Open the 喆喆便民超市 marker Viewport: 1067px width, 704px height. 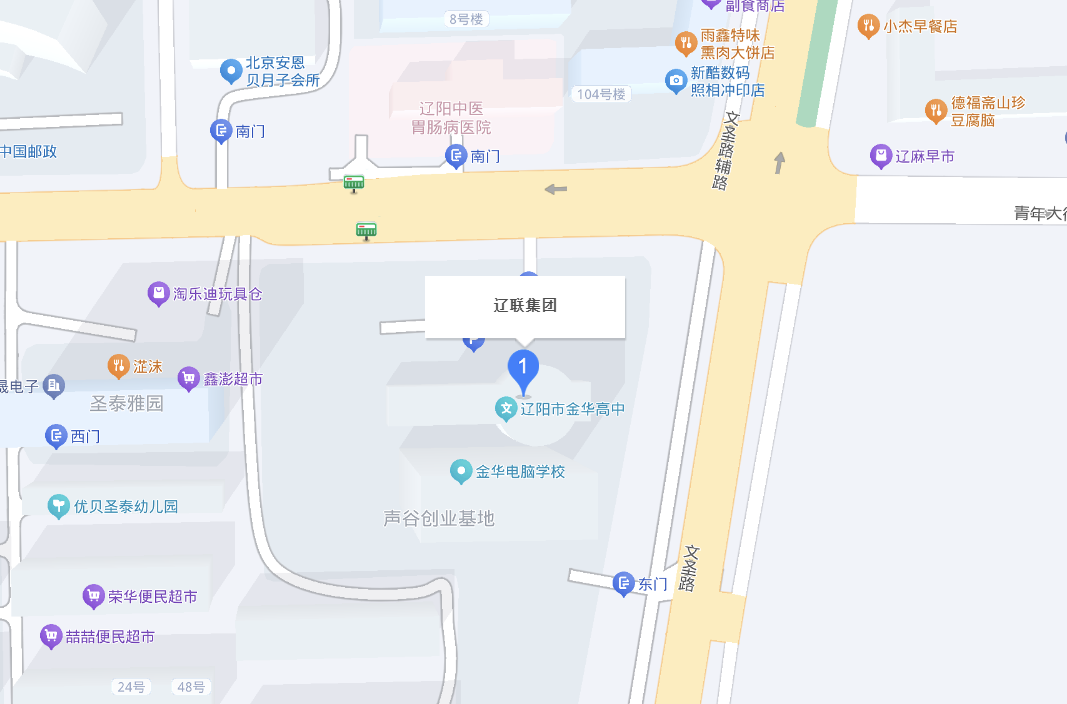51,636
